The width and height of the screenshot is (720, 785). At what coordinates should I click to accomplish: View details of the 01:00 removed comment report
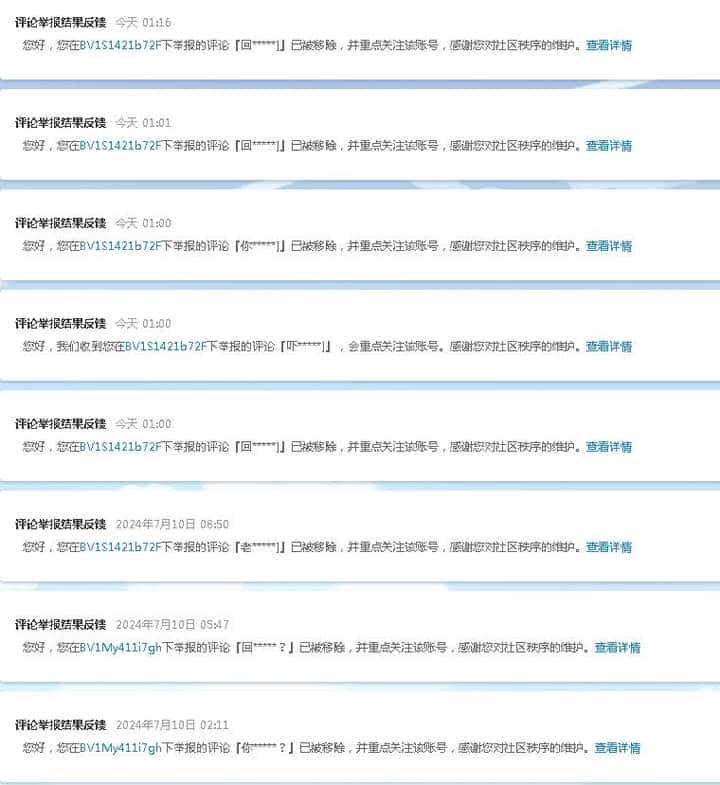(612, 245)
